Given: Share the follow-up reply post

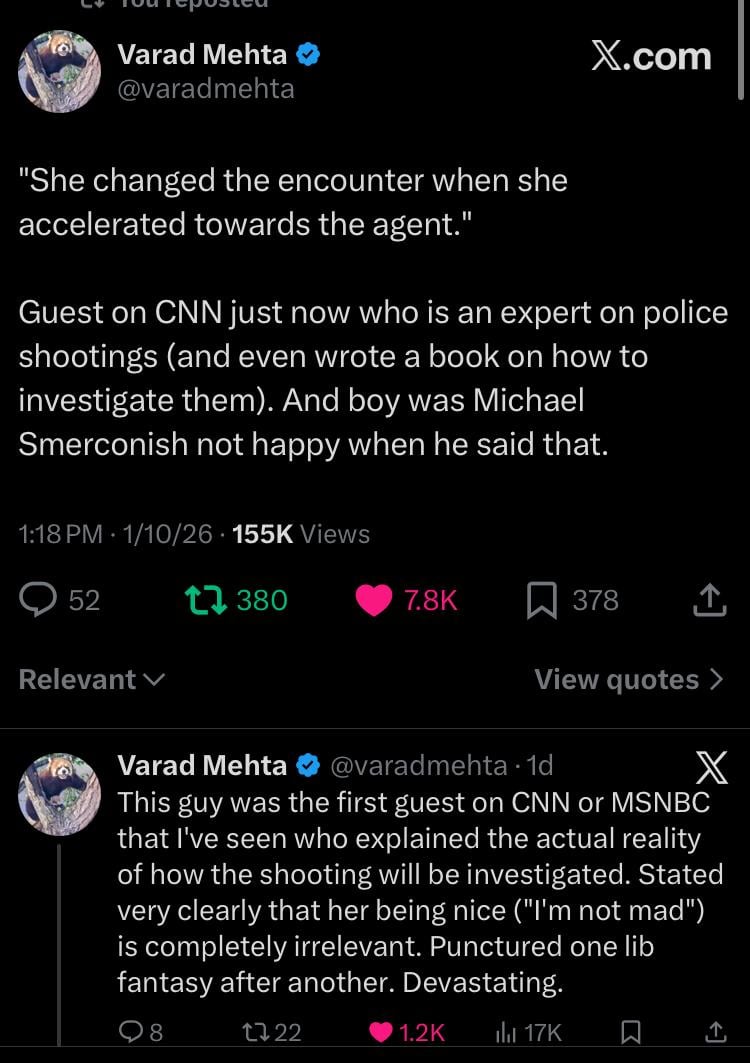Looking at the screenshot, I should click(x=715, y=1031).
